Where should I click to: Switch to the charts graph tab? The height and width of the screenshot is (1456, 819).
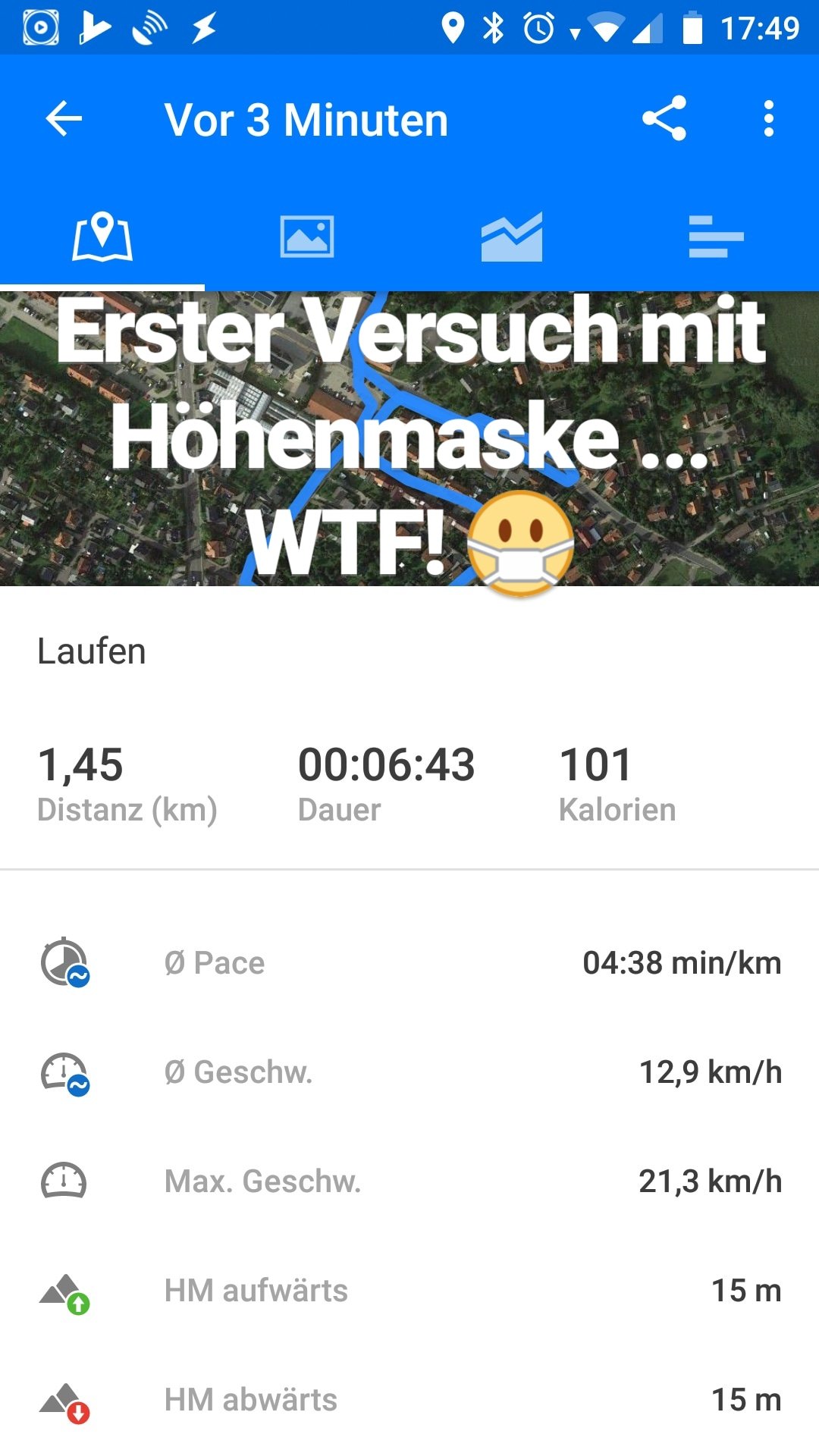pos(512,237)
